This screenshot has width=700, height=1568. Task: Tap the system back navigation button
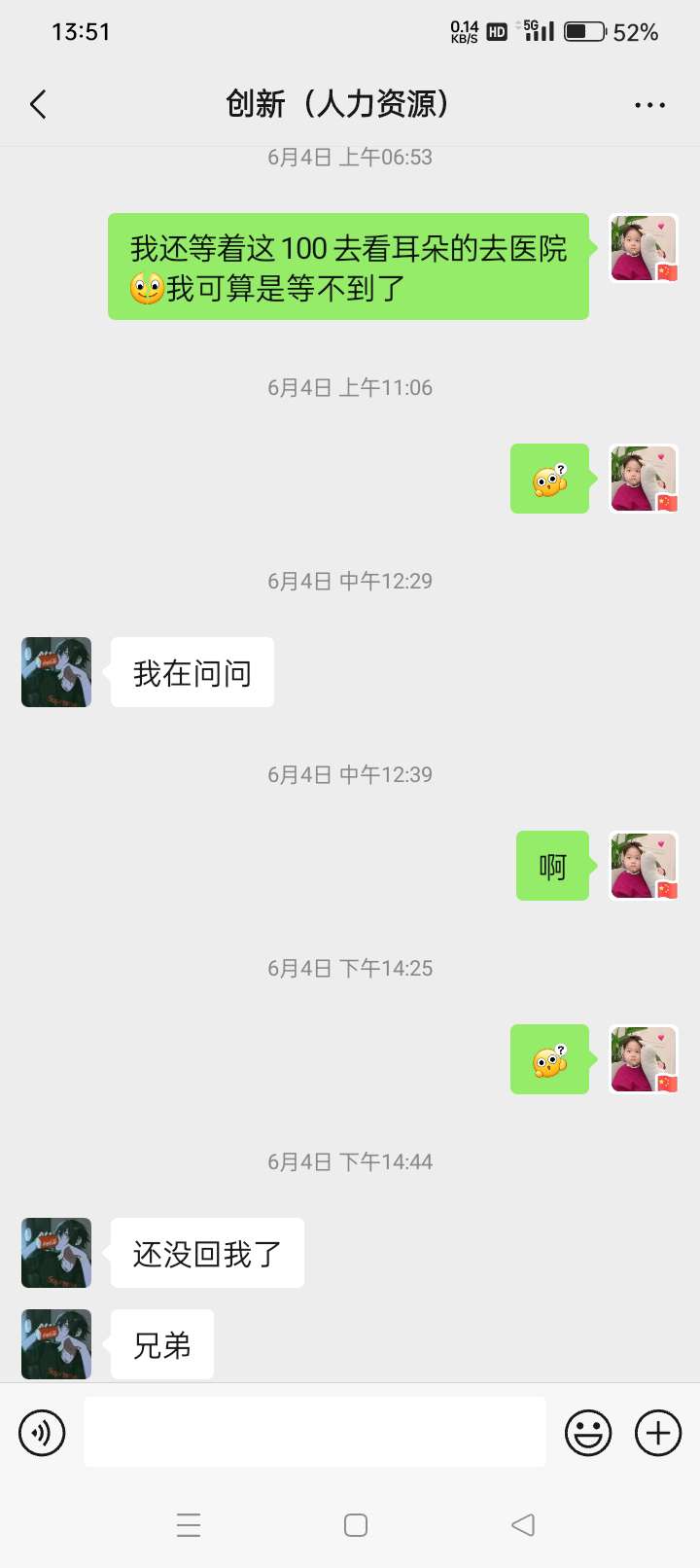click(x=523, y=1524)
